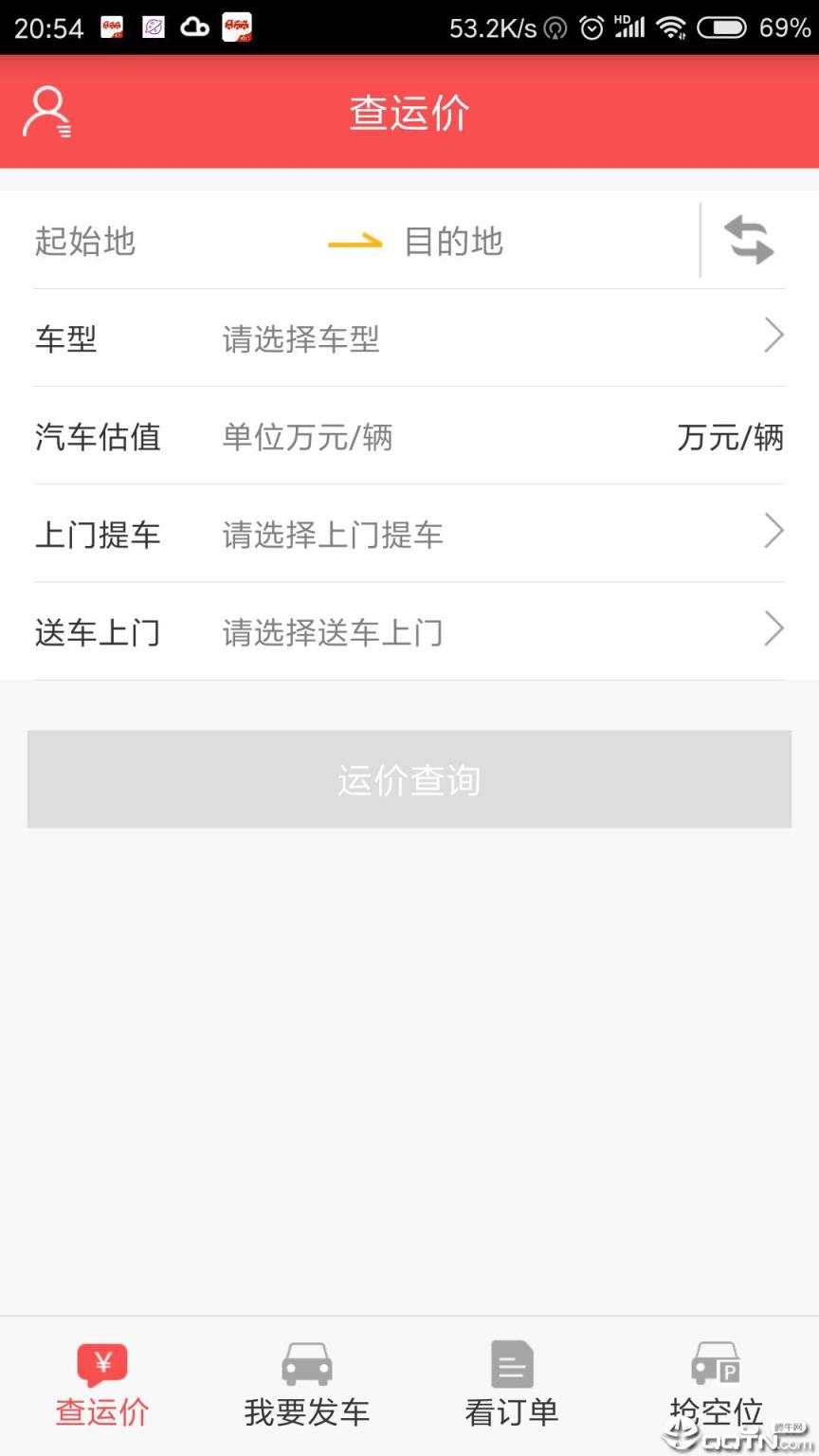The image size is (819, 1456).
Task: Tap the 我要发车 car shipping icon
Action: point(305,1362)
